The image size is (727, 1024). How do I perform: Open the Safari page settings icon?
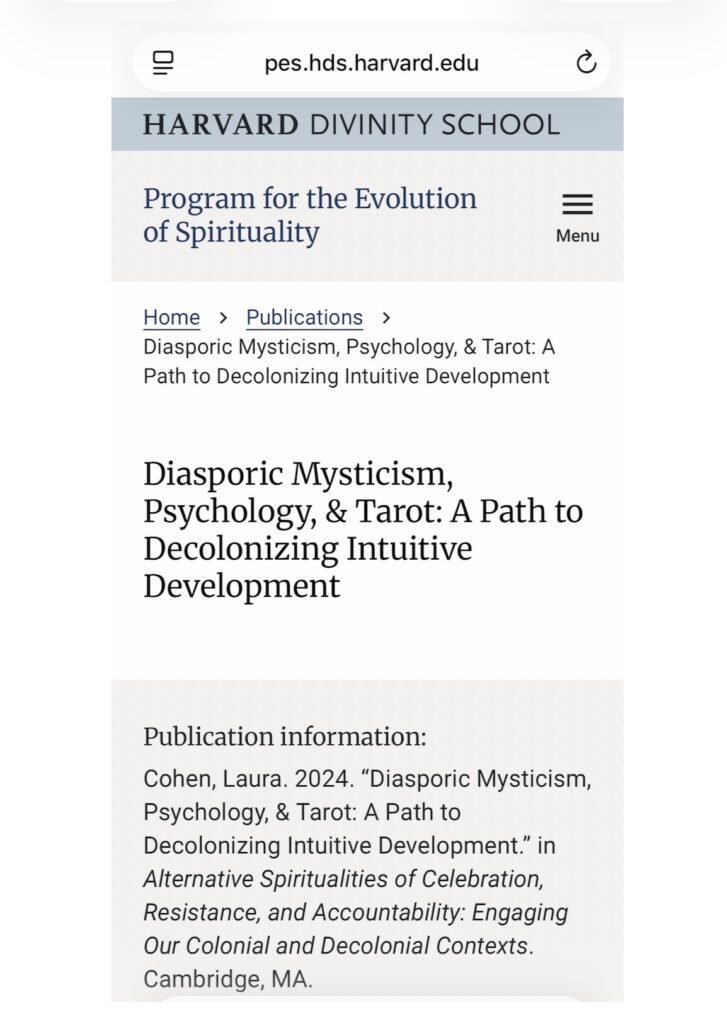click(164, 63)
